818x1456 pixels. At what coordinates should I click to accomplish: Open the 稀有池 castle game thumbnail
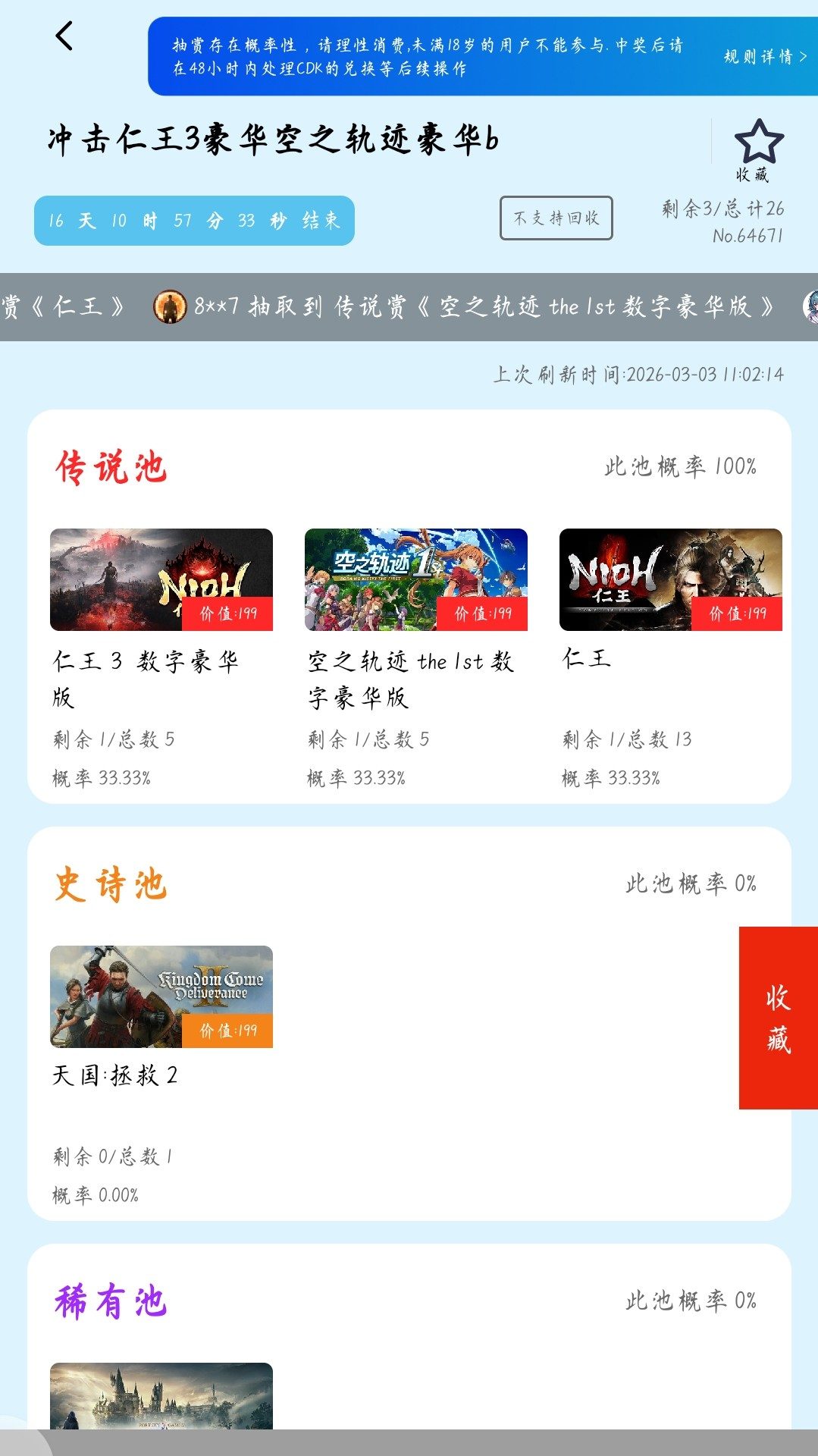coord(161,1396)
